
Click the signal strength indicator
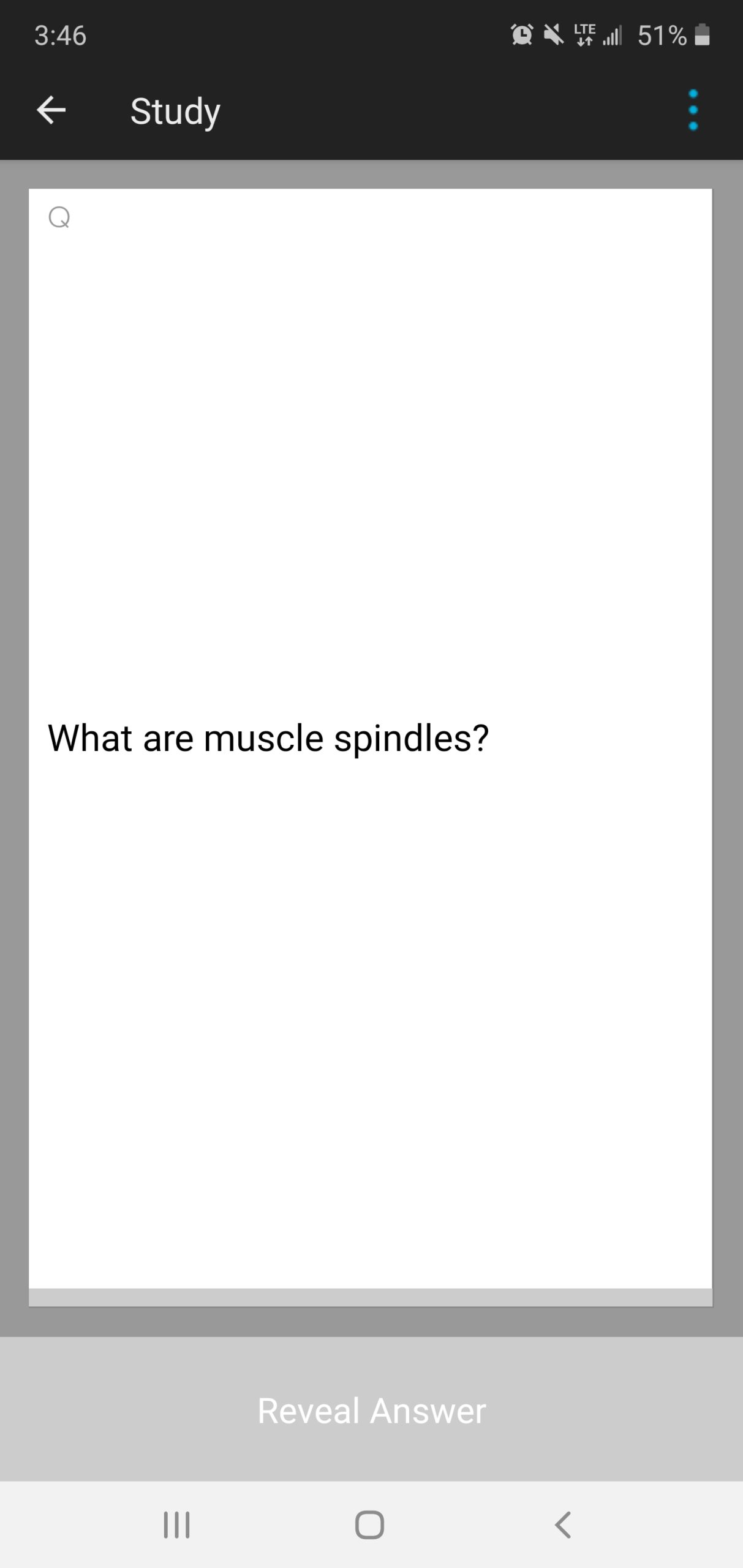point(613,36)
